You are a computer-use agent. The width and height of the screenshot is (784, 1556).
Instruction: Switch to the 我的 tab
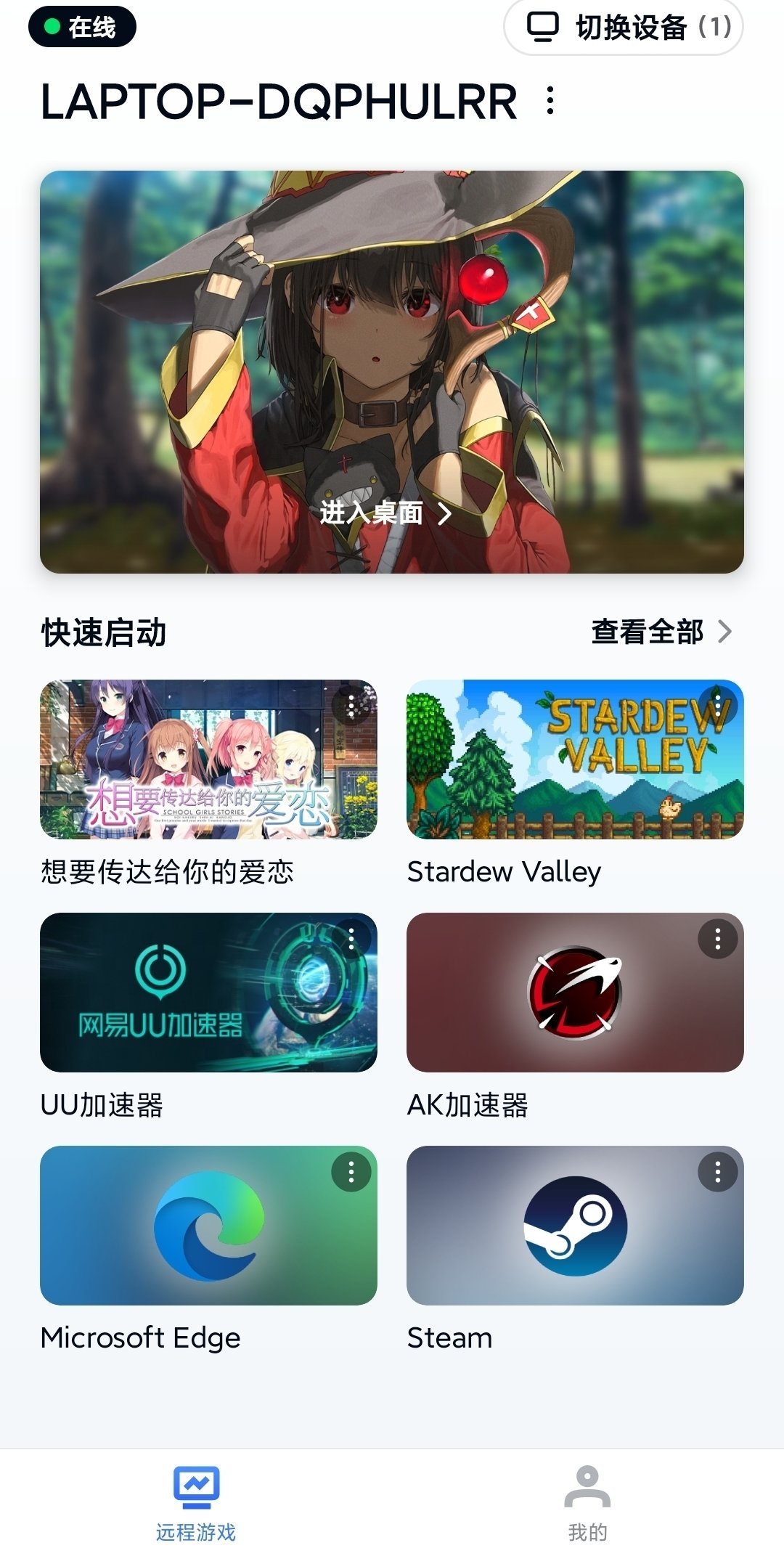[x=587, y=1502]
